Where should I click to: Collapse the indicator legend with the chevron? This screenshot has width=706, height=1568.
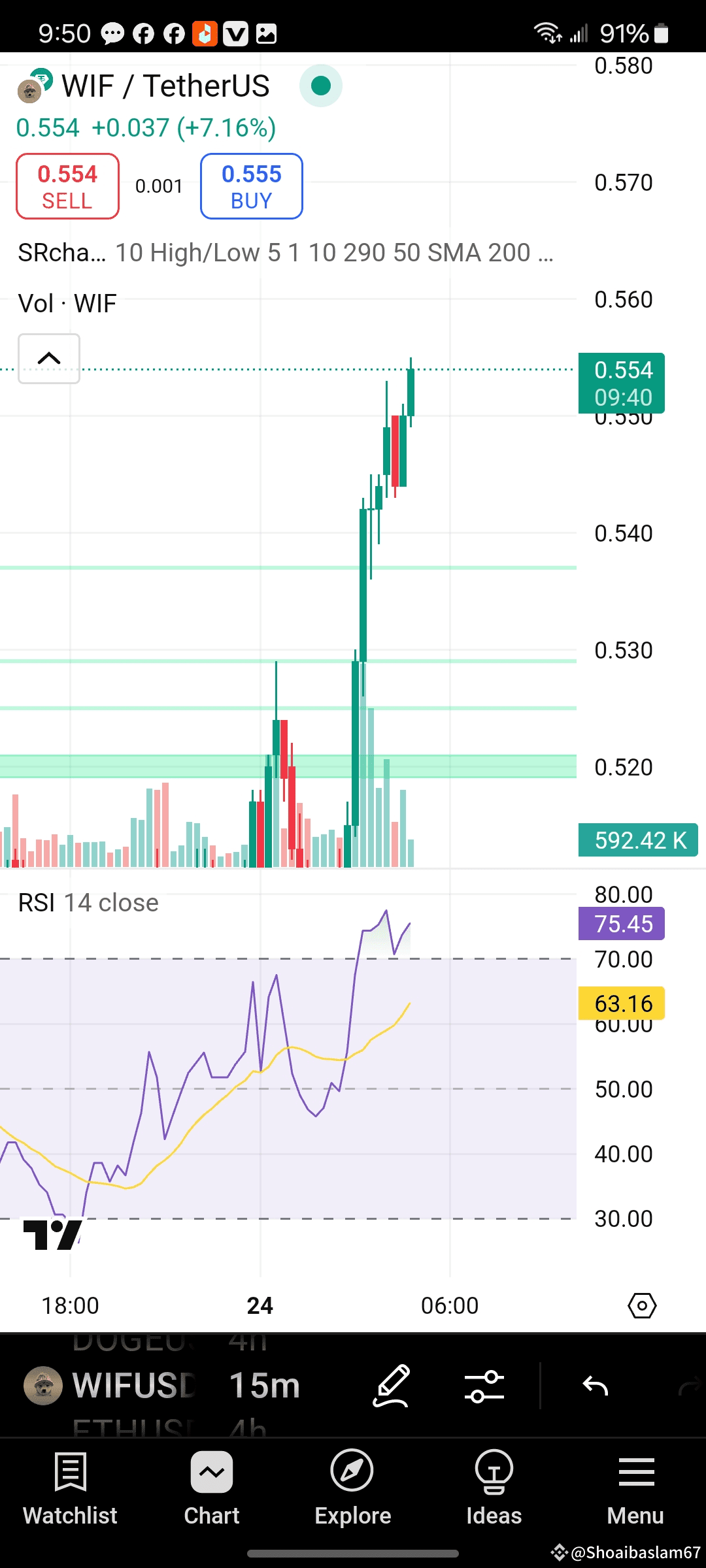pyautogui.click(x=49, y=358)
